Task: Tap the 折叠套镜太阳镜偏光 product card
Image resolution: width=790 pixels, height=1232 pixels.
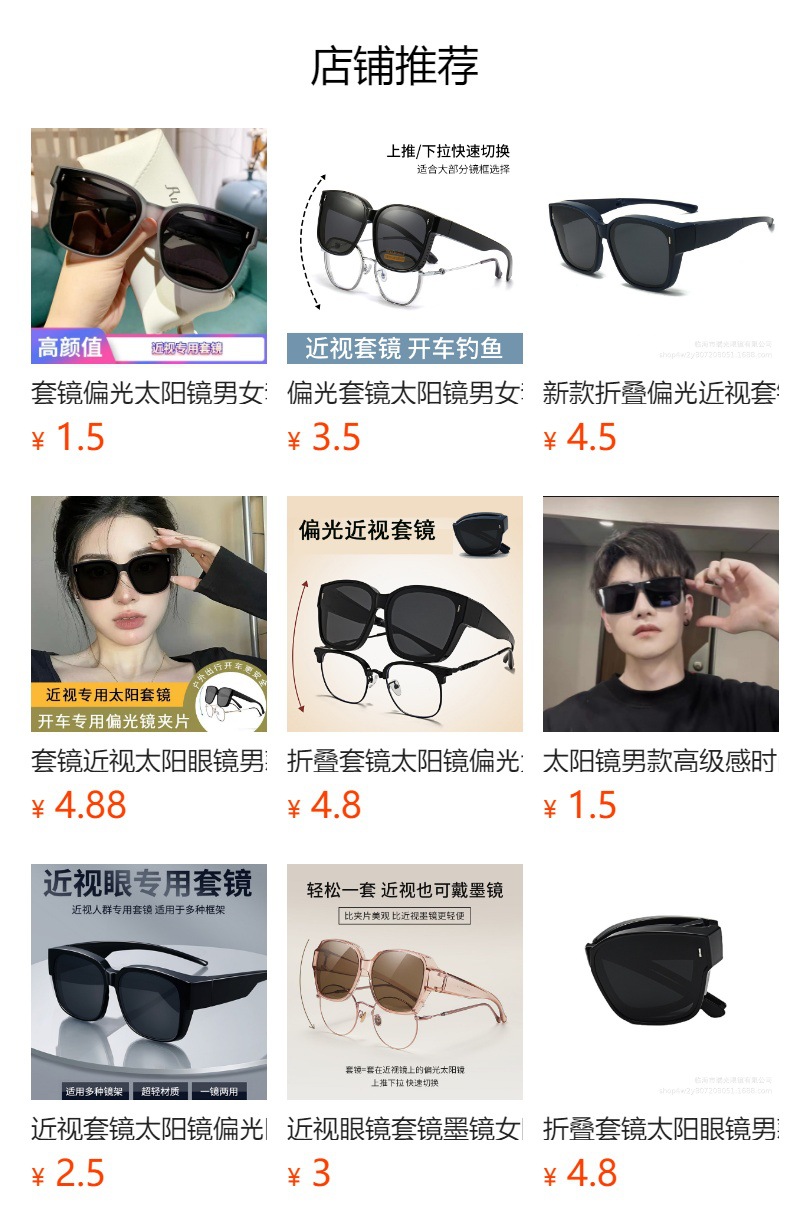Action: (405, 660)
